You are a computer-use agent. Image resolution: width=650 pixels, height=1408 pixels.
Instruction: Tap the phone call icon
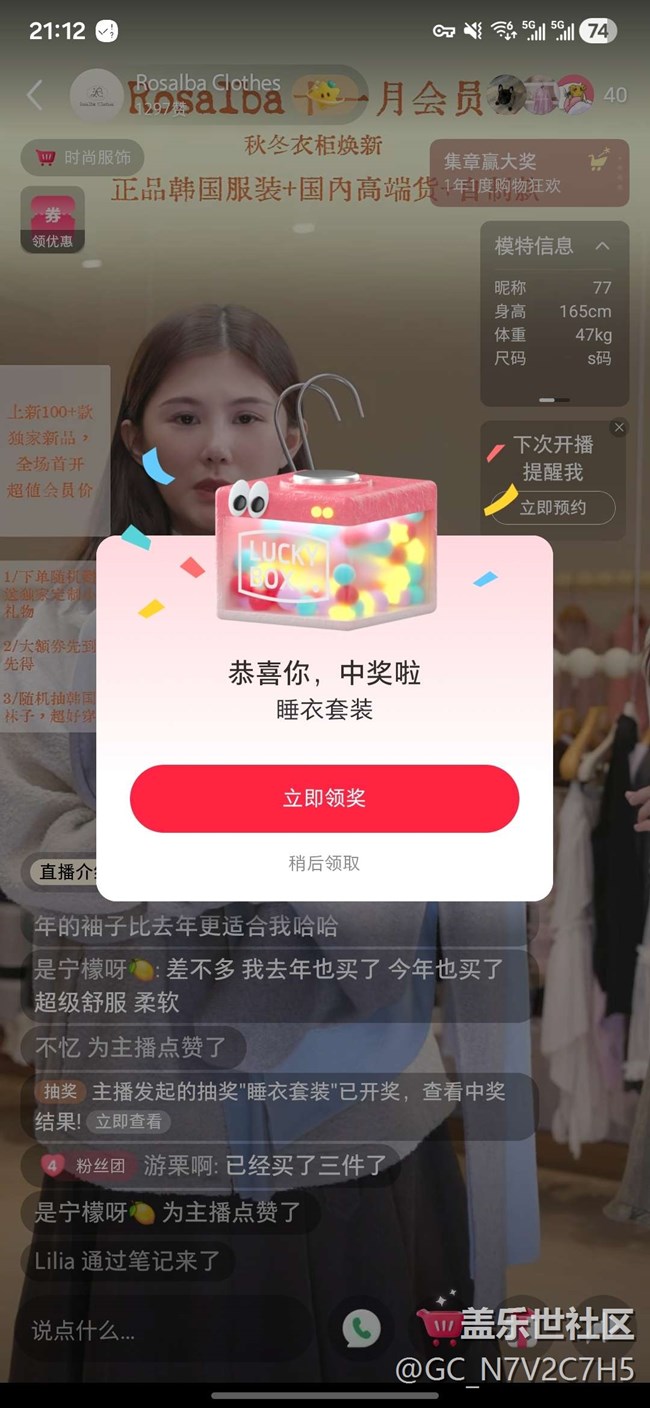tap(361, 1328)
